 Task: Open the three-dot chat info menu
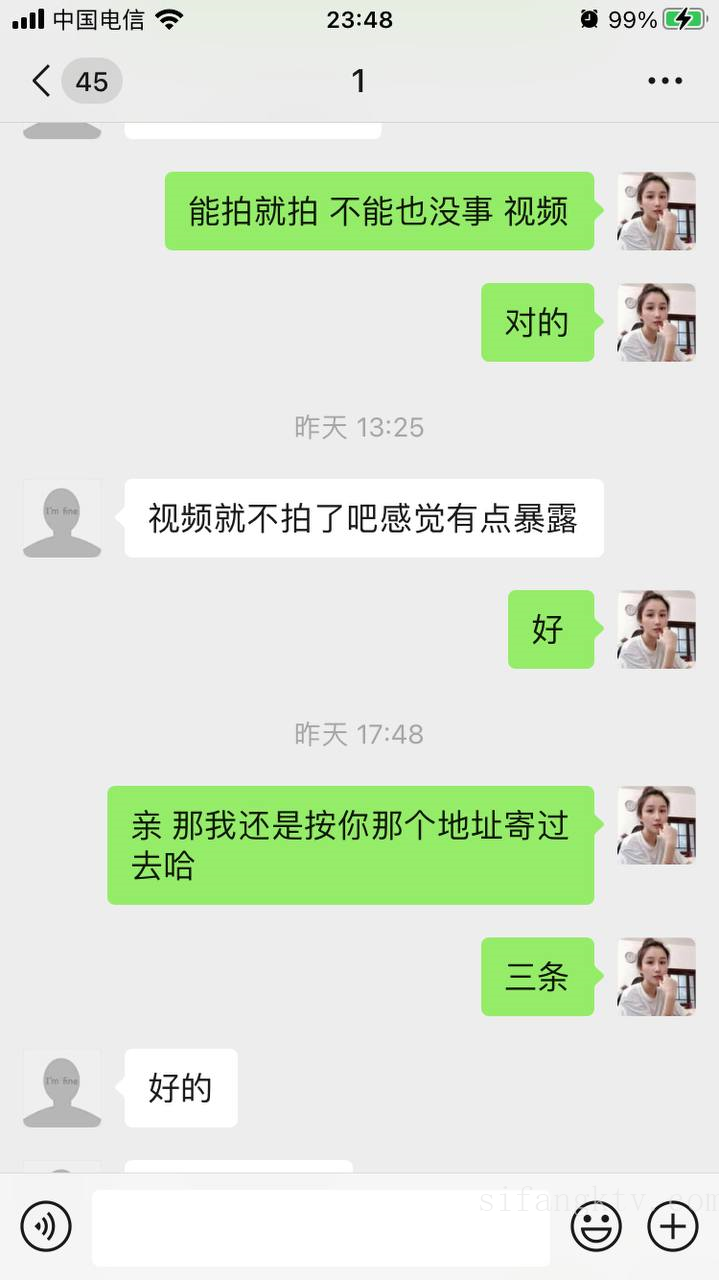coord(664,81)
